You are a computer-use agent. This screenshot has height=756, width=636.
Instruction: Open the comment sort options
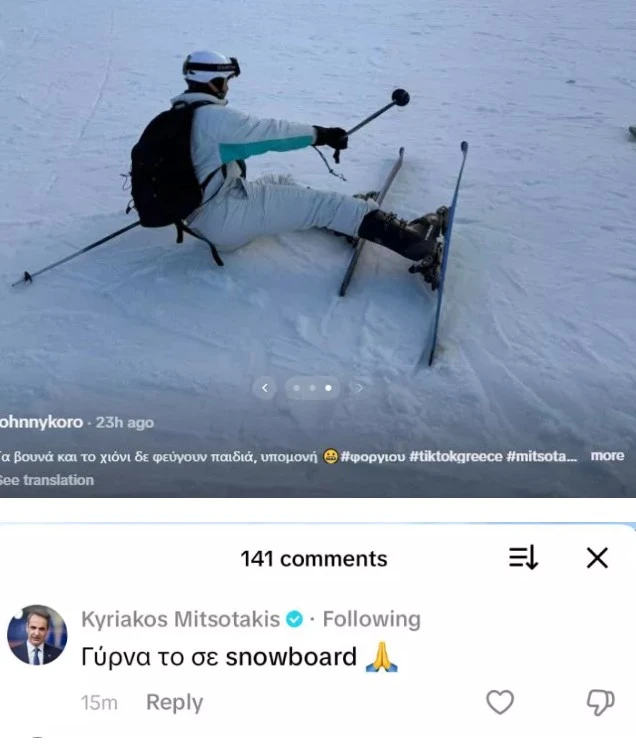click(523, 558)
